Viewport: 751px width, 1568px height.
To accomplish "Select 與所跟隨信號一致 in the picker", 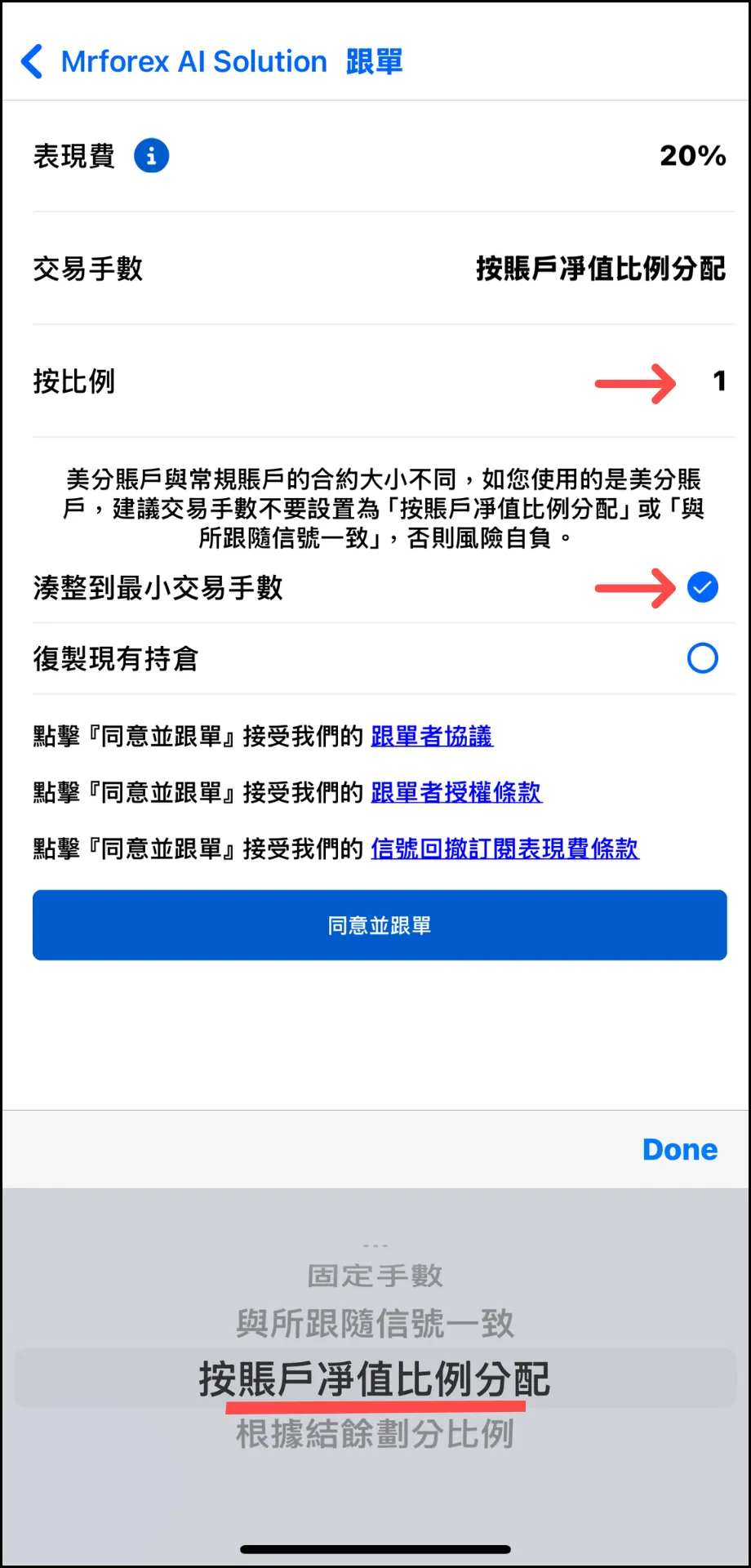I will (375, 1324).
